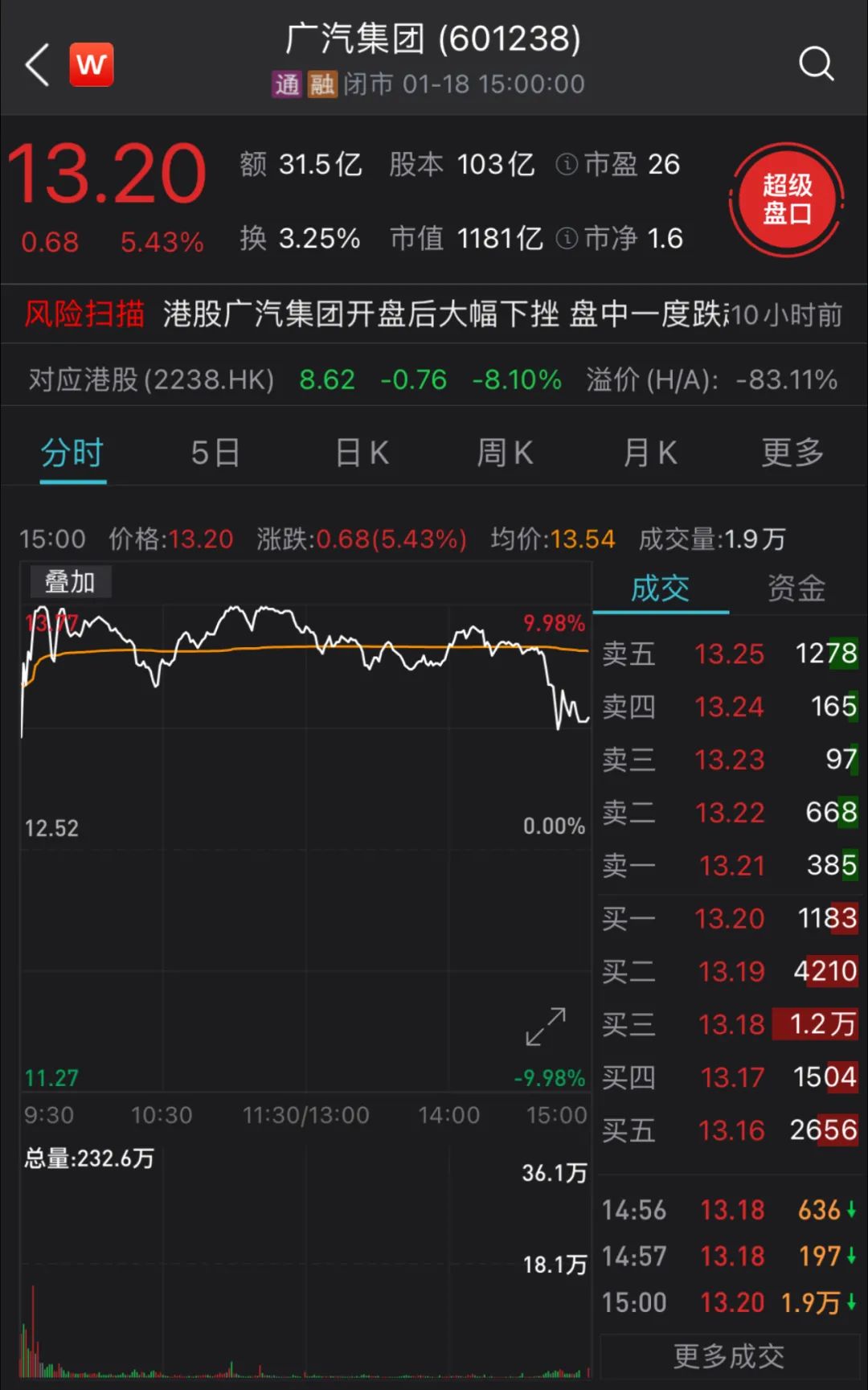The width and height of the screenshot is (868, 1390).
Task: Switch to the 周K chart tab
Action: click(x=505, y=453)
